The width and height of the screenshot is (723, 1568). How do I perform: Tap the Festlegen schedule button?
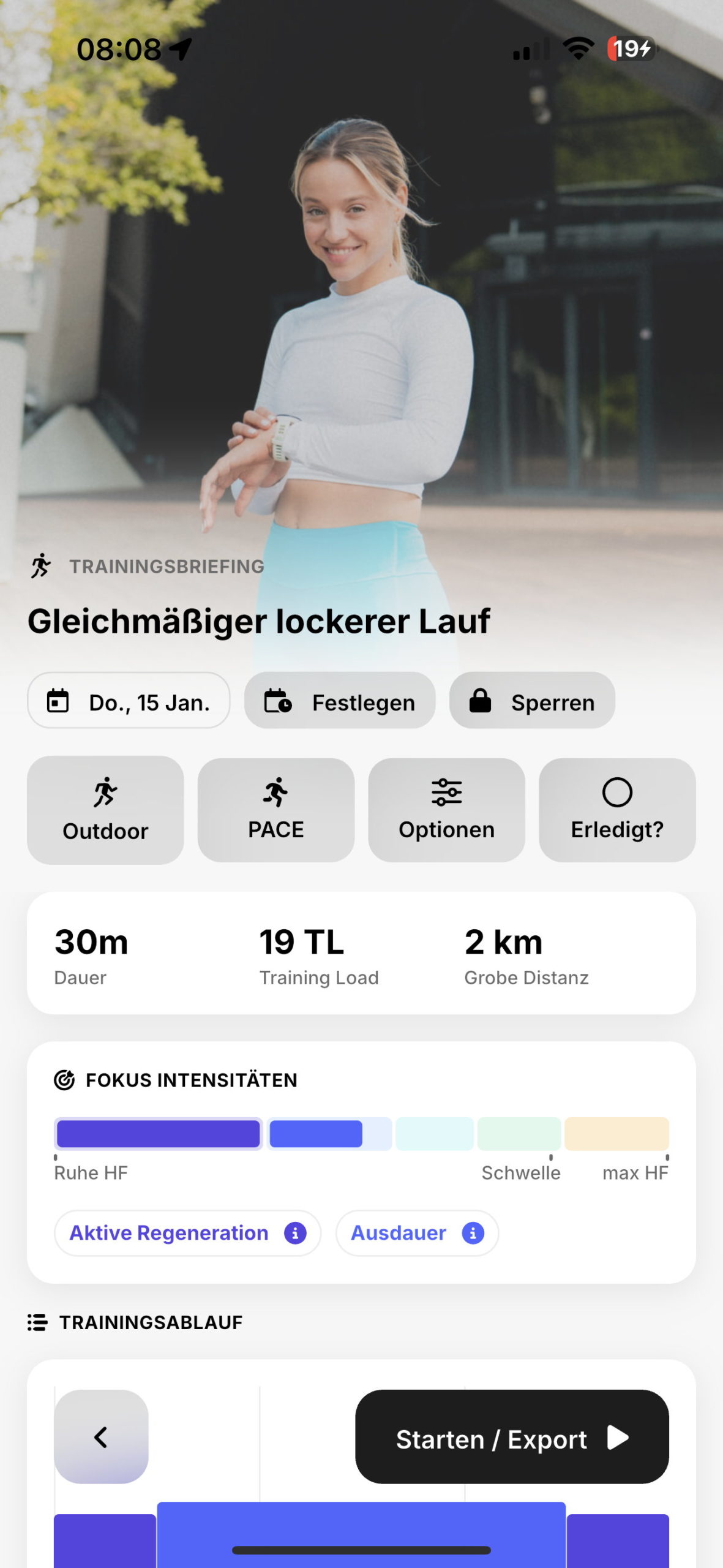click(340, 701)
